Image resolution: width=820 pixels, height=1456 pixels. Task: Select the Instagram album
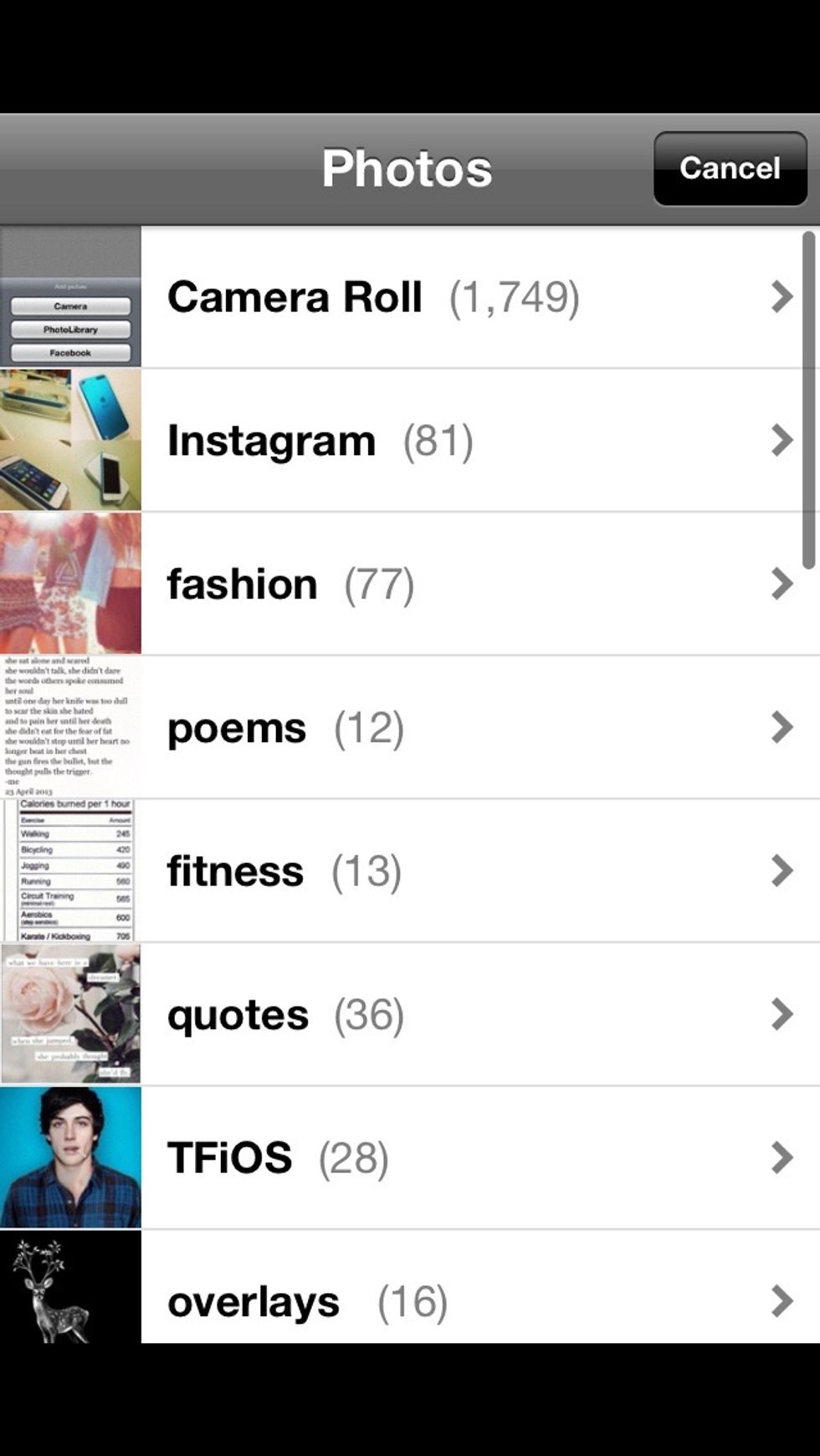pyautogui.click(x=410, y=441)
